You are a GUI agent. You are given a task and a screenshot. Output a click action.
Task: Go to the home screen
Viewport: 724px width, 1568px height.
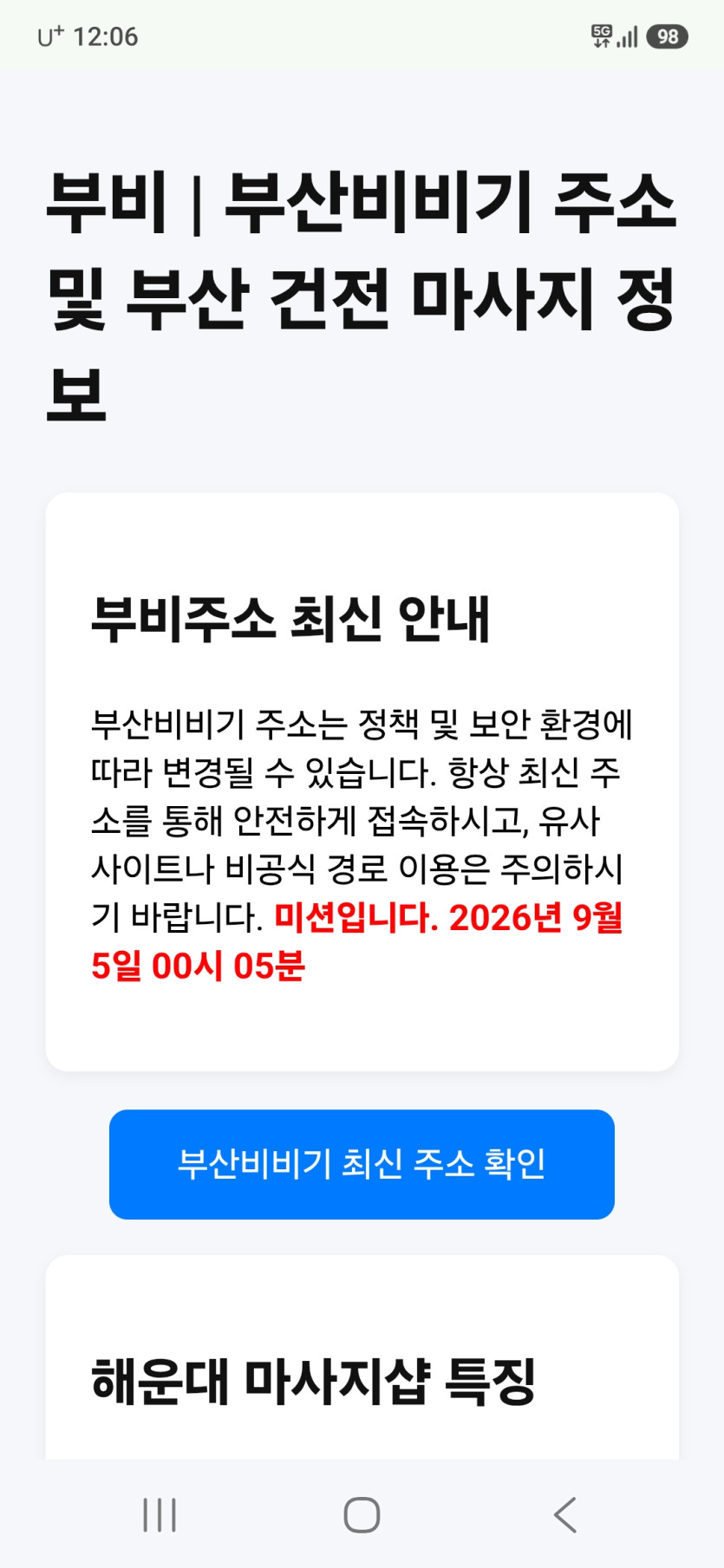[x=362, y=1515]
